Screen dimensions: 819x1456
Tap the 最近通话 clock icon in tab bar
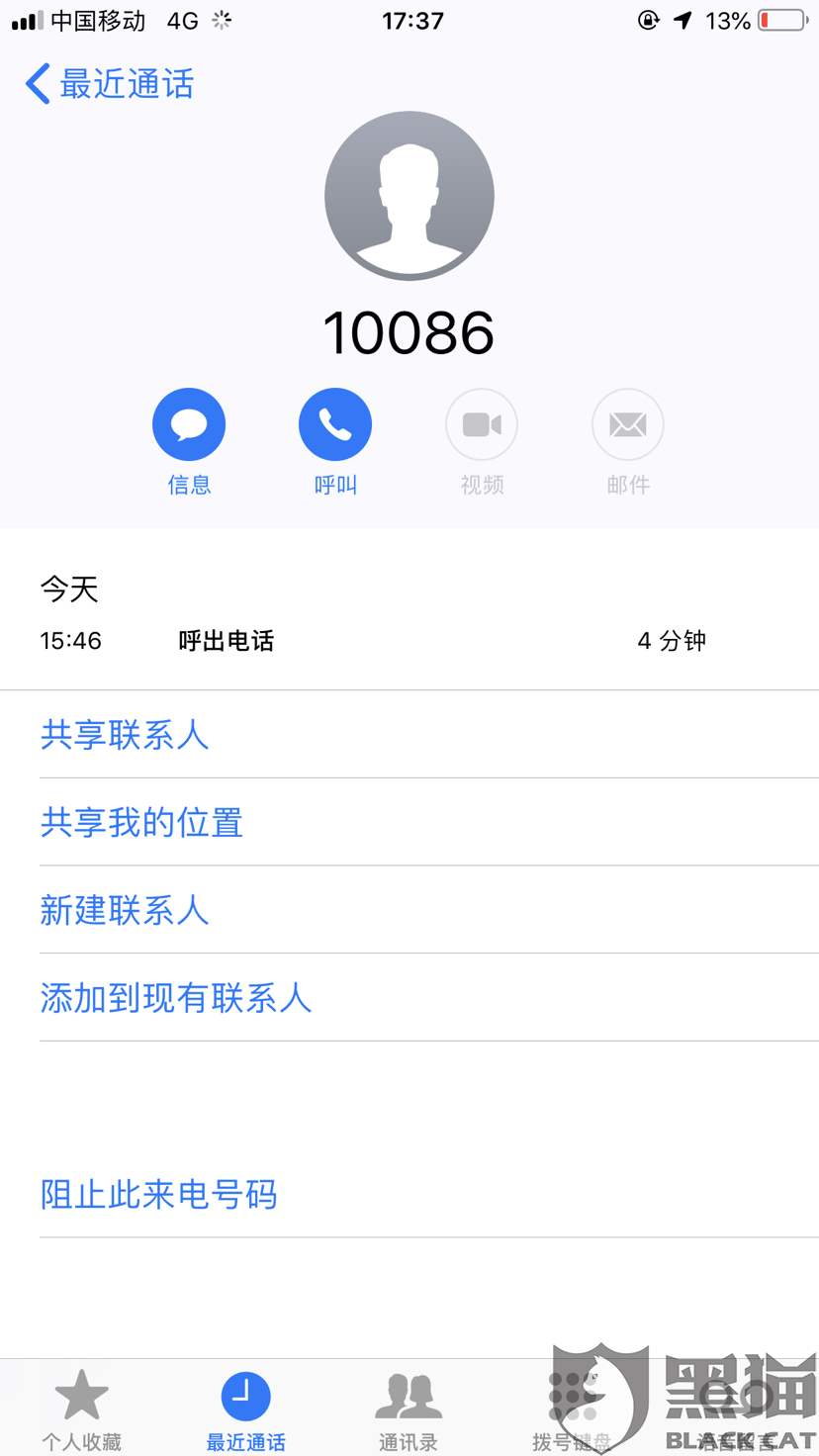(245, 1395)
